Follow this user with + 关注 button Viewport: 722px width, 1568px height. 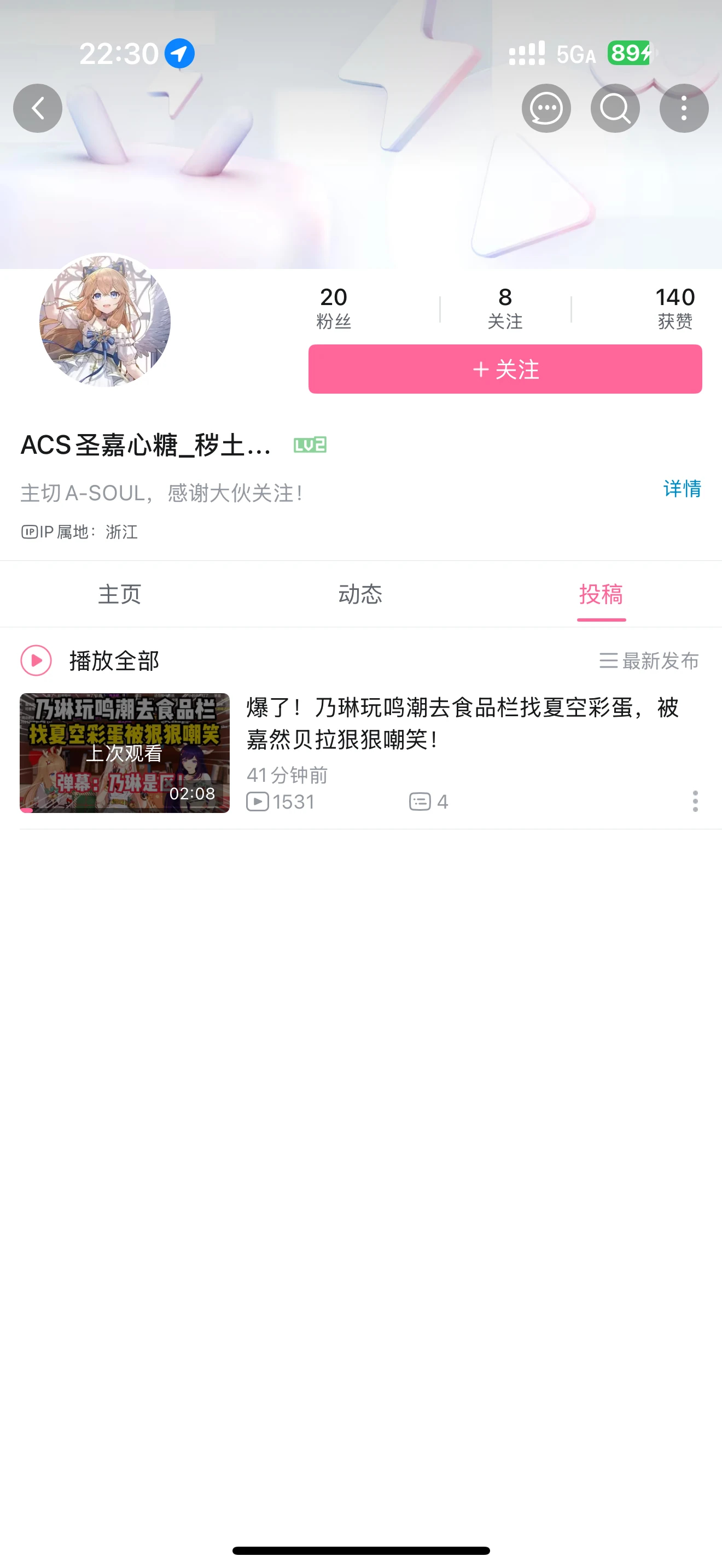click(x=505, y=369)
